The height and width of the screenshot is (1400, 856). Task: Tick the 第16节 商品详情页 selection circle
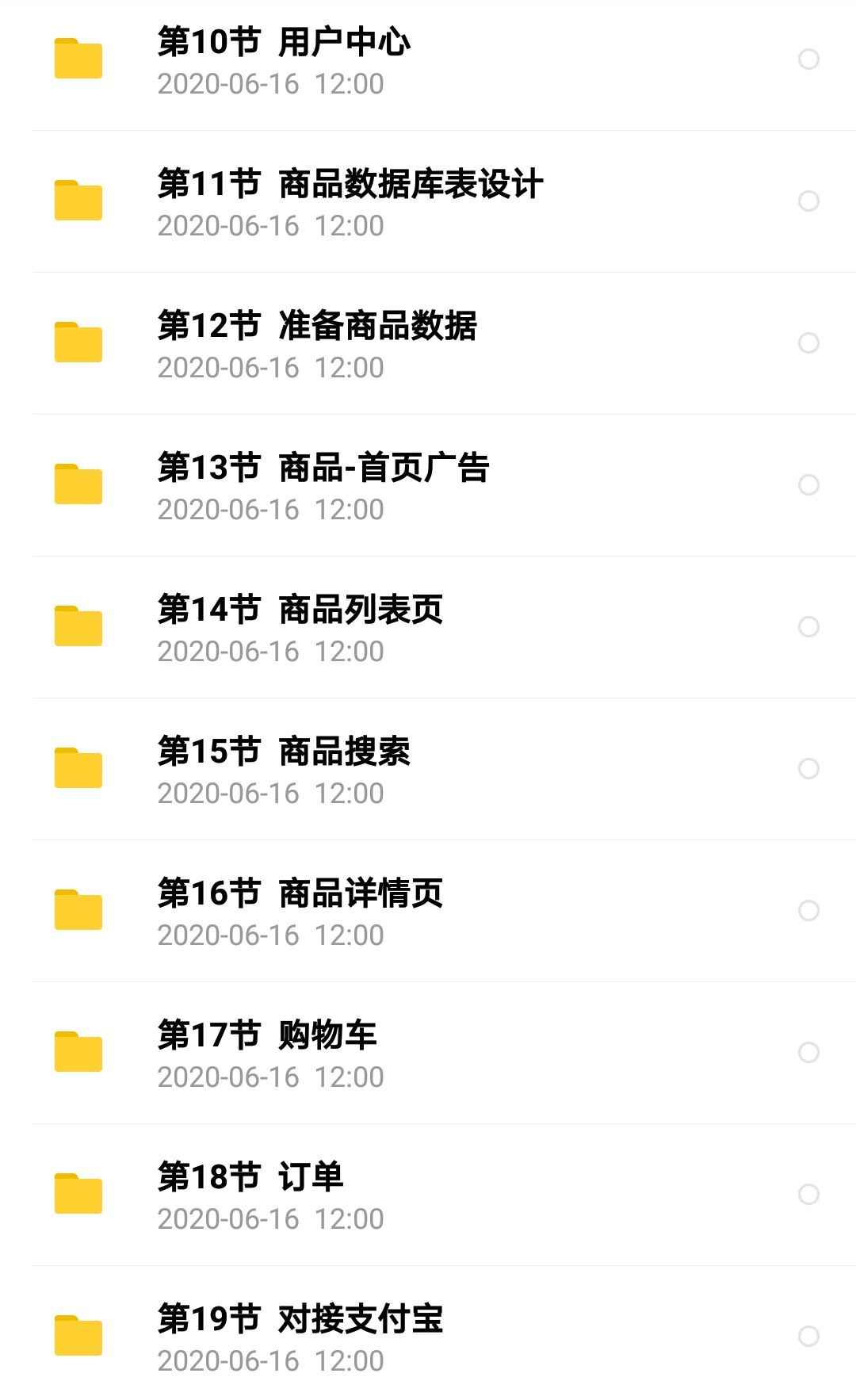tap(808, 911)
